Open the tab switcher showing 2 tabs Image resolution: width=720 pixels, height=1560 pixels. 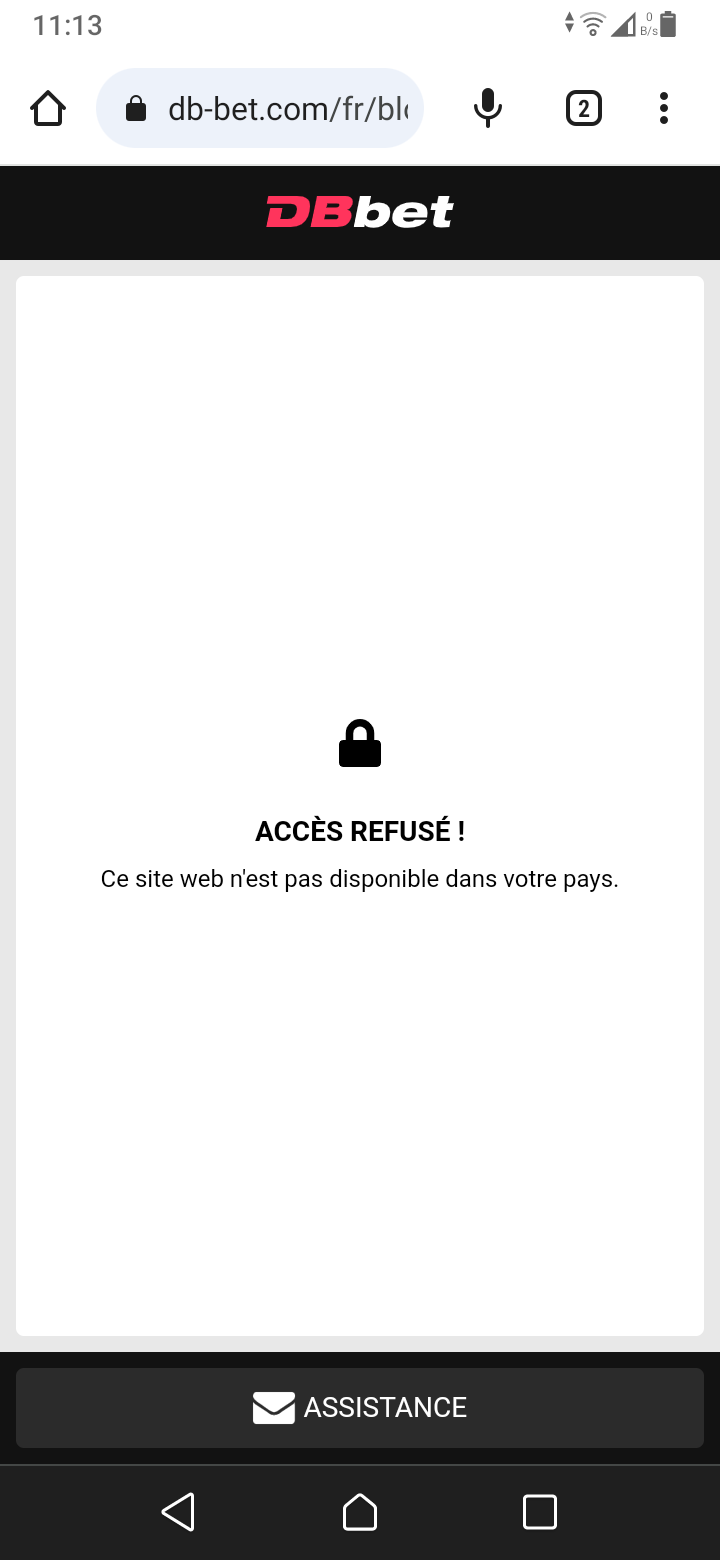pos(584,108)
